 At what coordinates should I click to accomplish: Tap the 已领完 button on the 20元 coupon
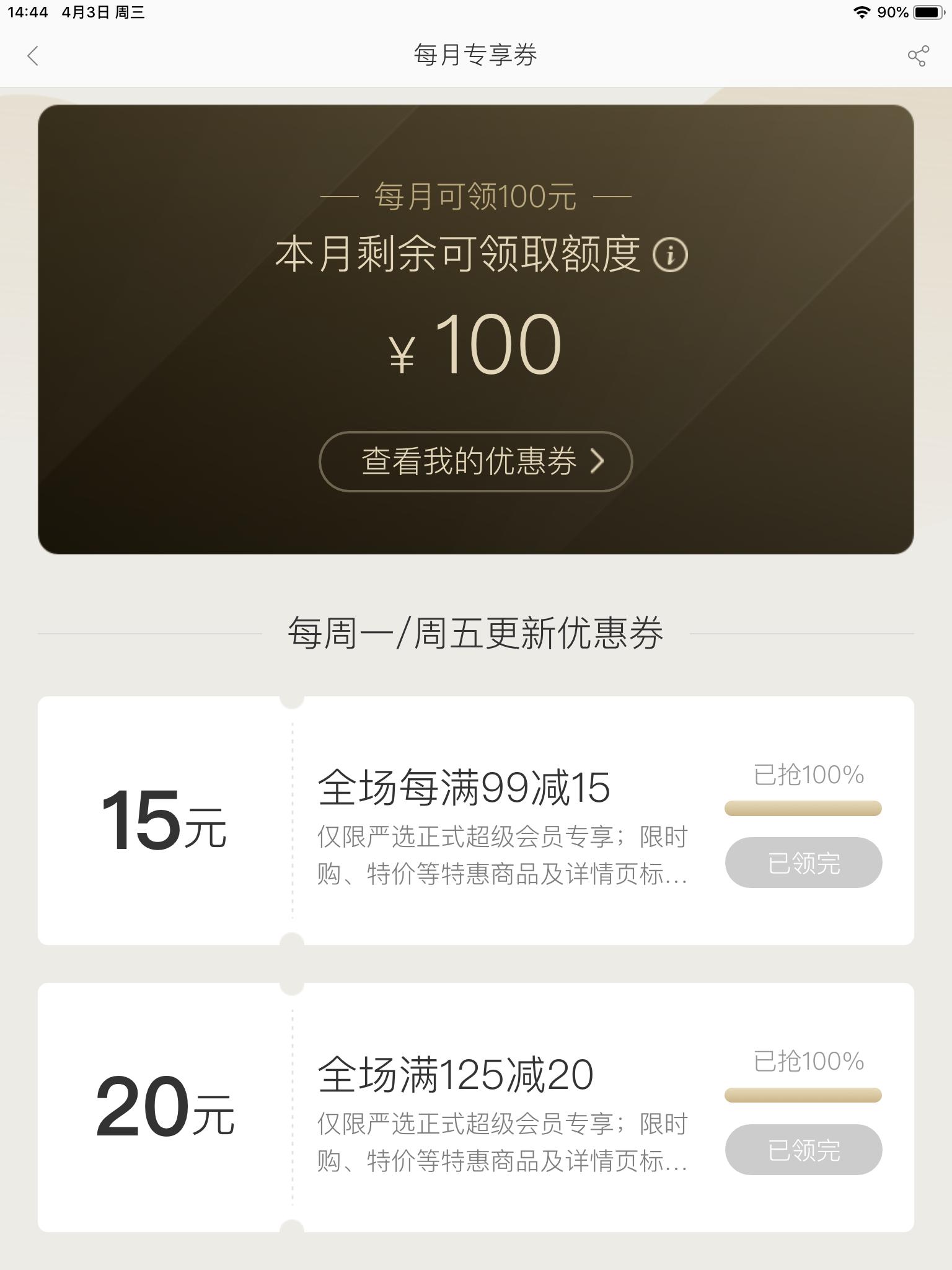pos(803,1148)
